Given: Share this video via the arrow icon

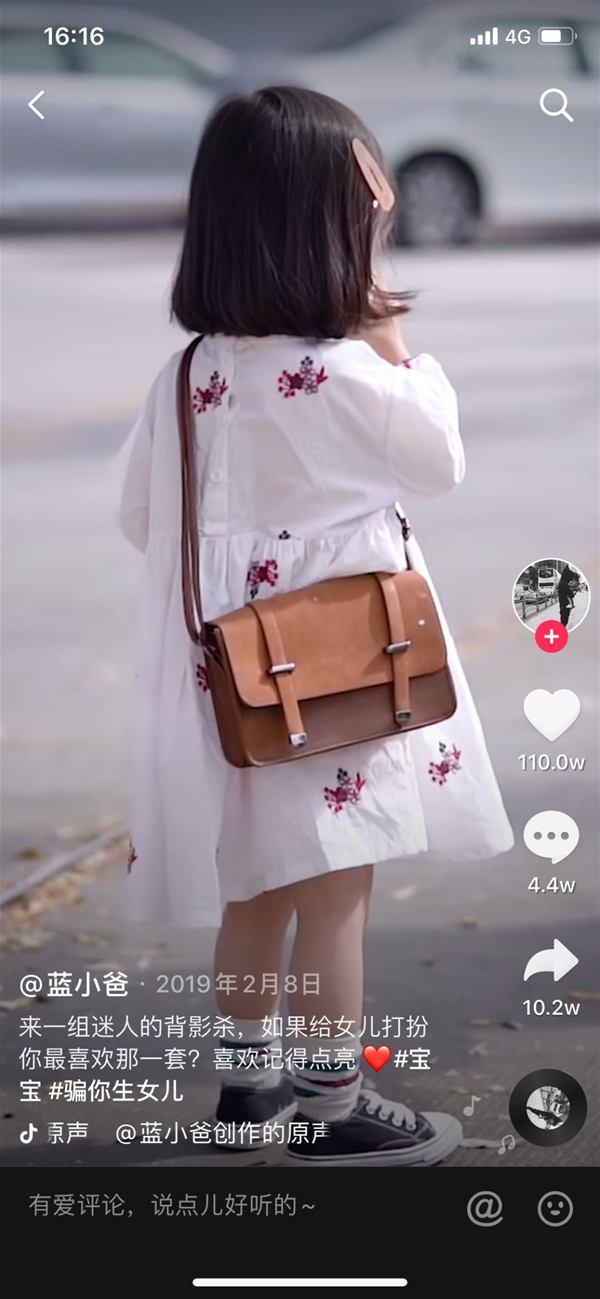Looking at the screenshot, I should pos(551,962).
